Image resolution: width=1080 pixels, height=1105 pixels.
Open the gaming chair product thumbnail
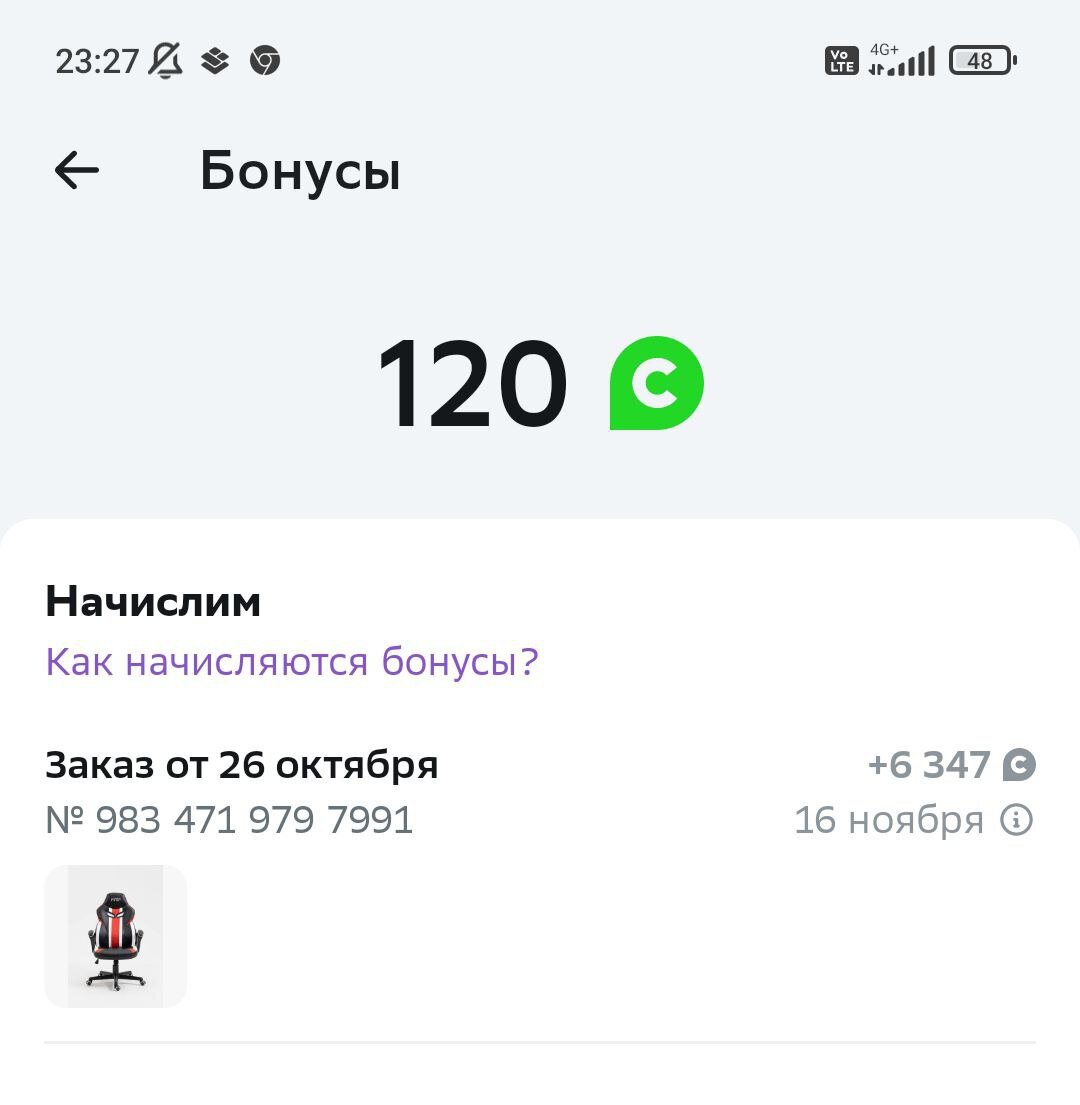(115, 935)
